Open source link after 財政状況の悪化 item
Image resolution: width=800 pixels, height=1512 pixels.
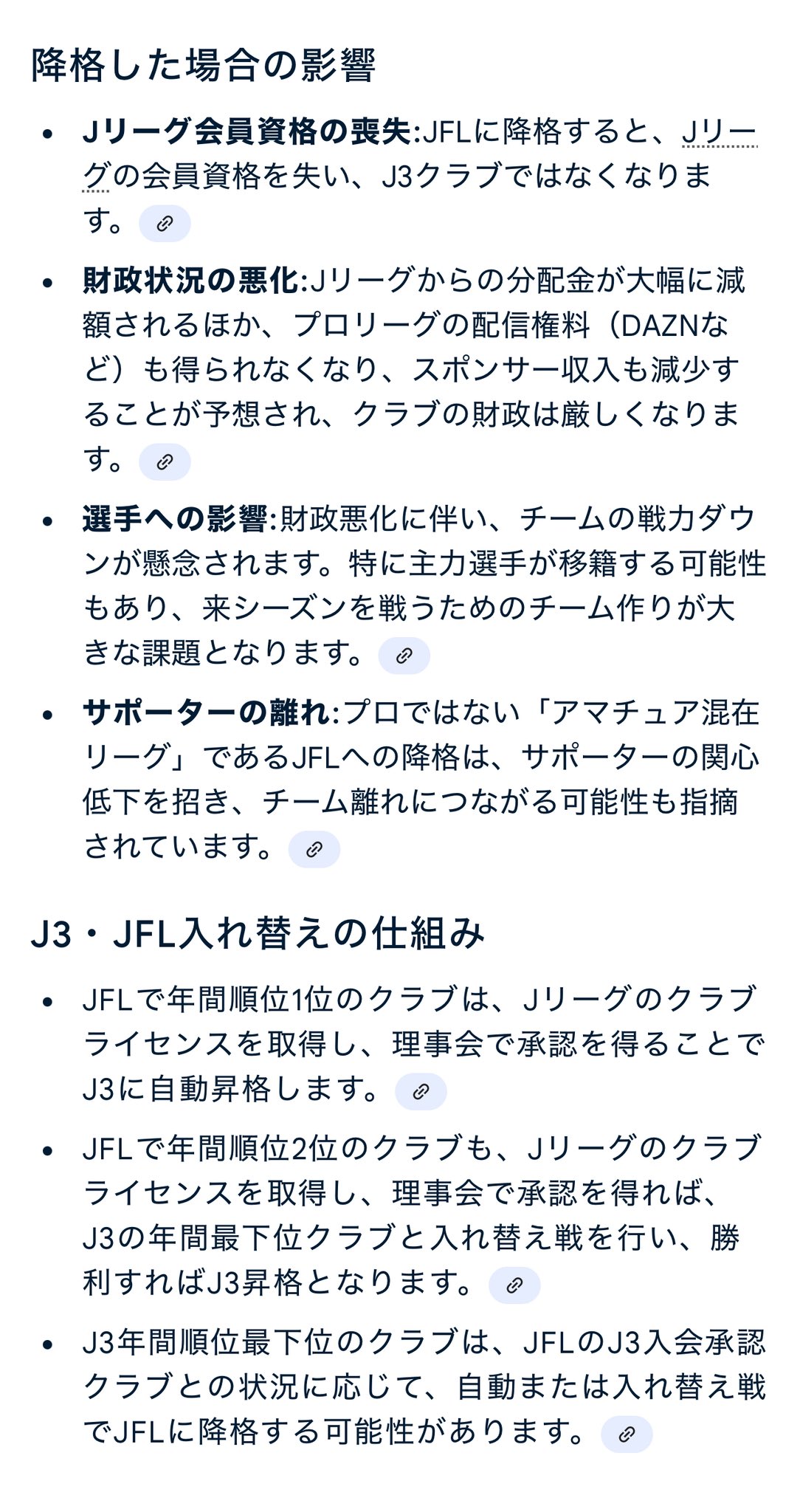pyautogui.click(x=165, y=462)
